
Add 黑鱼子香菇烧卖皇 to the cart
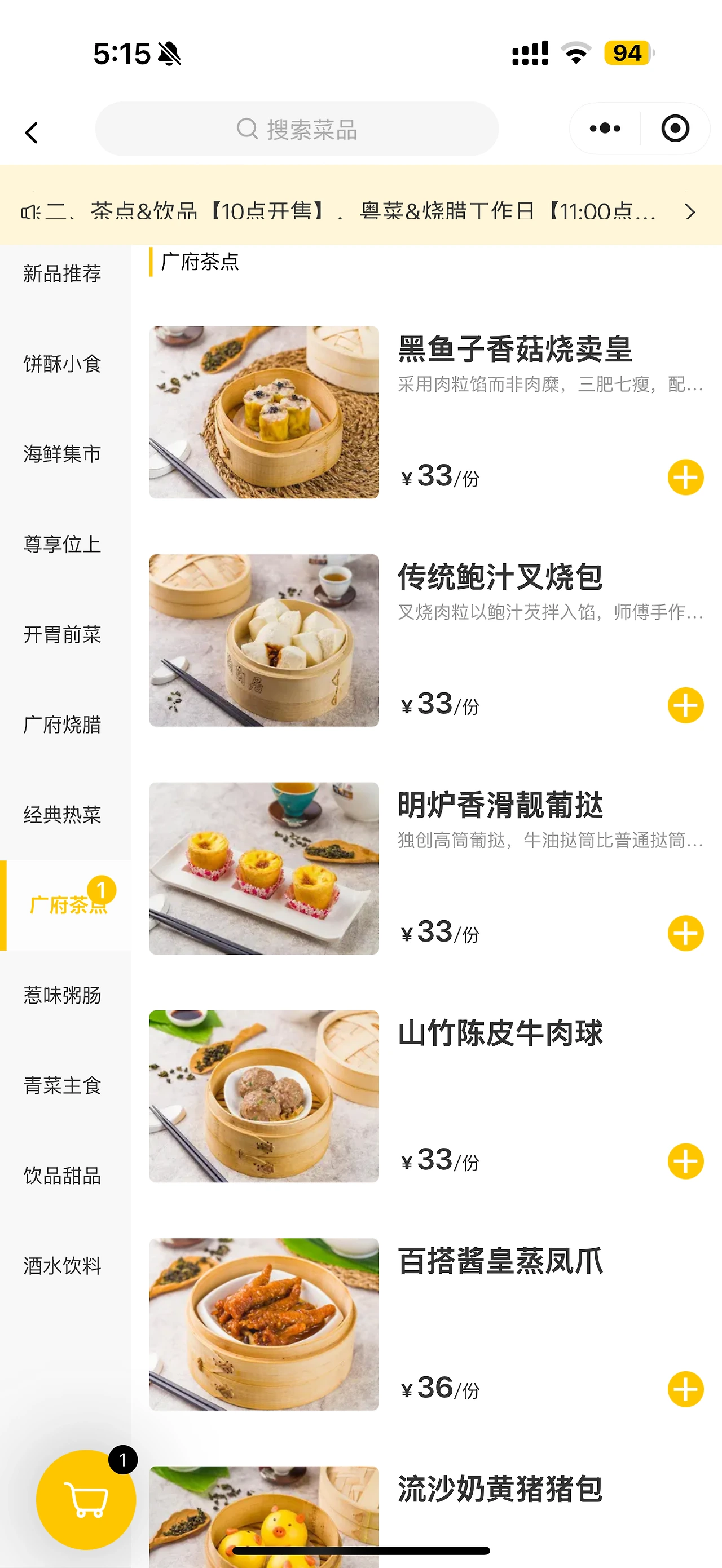pyautogui.click(x=685, y=477)
